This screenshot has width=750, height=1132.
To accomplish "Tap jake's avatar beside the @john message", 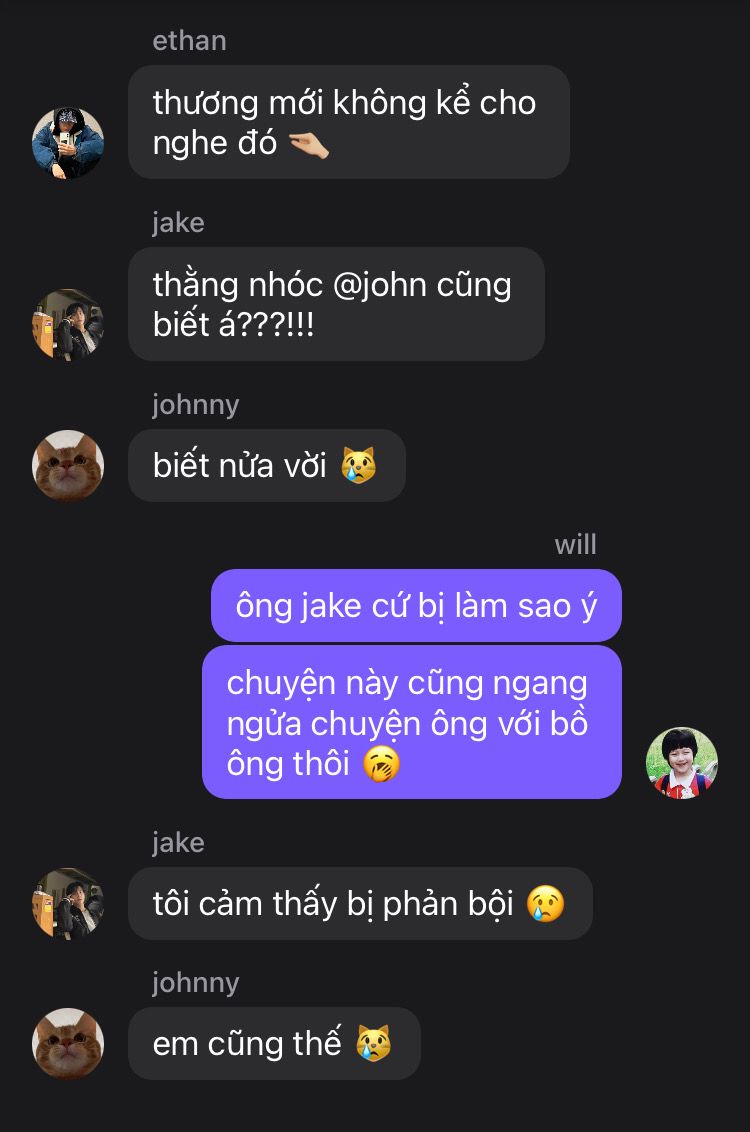I will 68,325.
